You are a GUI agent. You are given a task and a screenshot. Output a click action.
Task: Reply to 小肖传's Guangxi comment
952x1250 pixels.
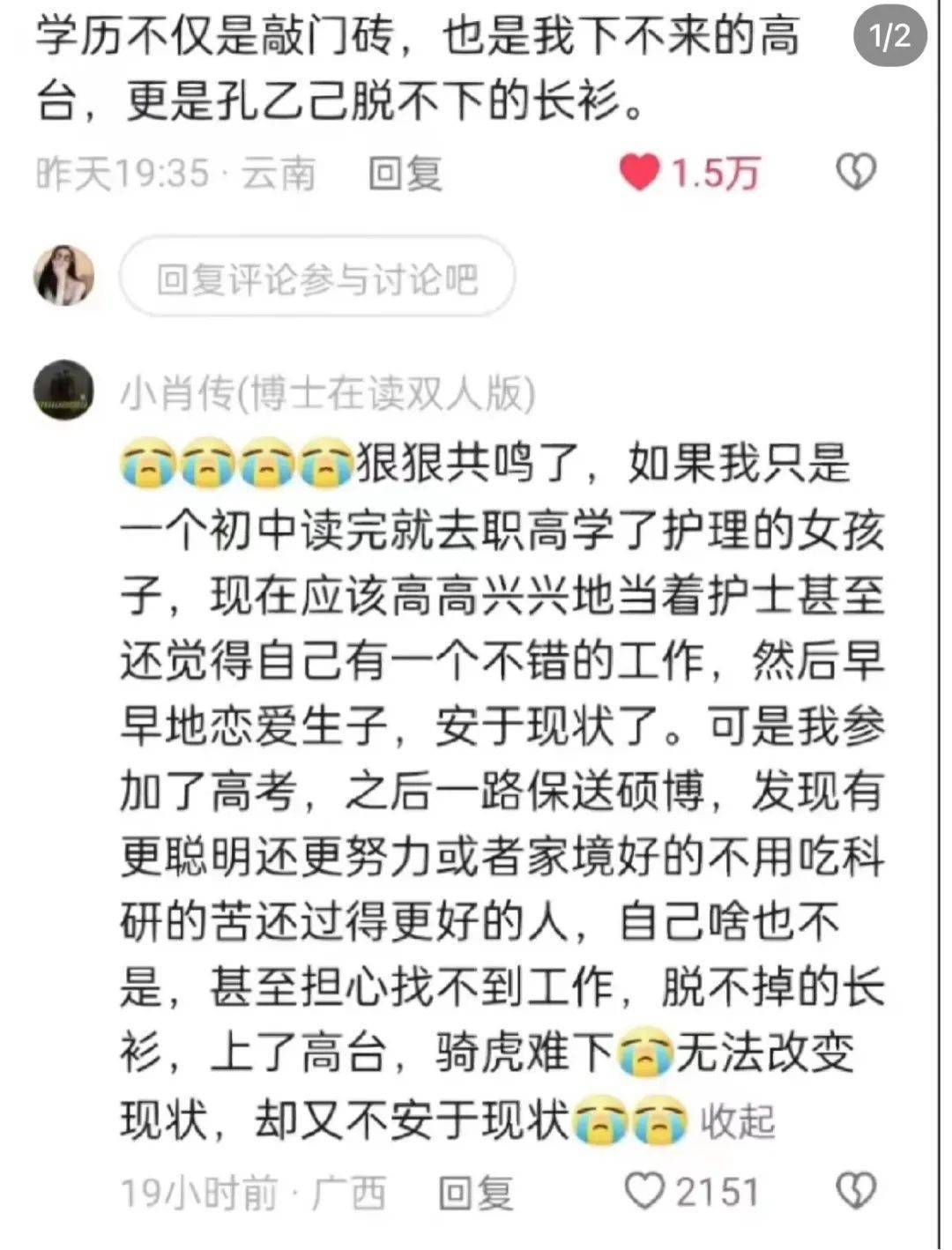476,1193
